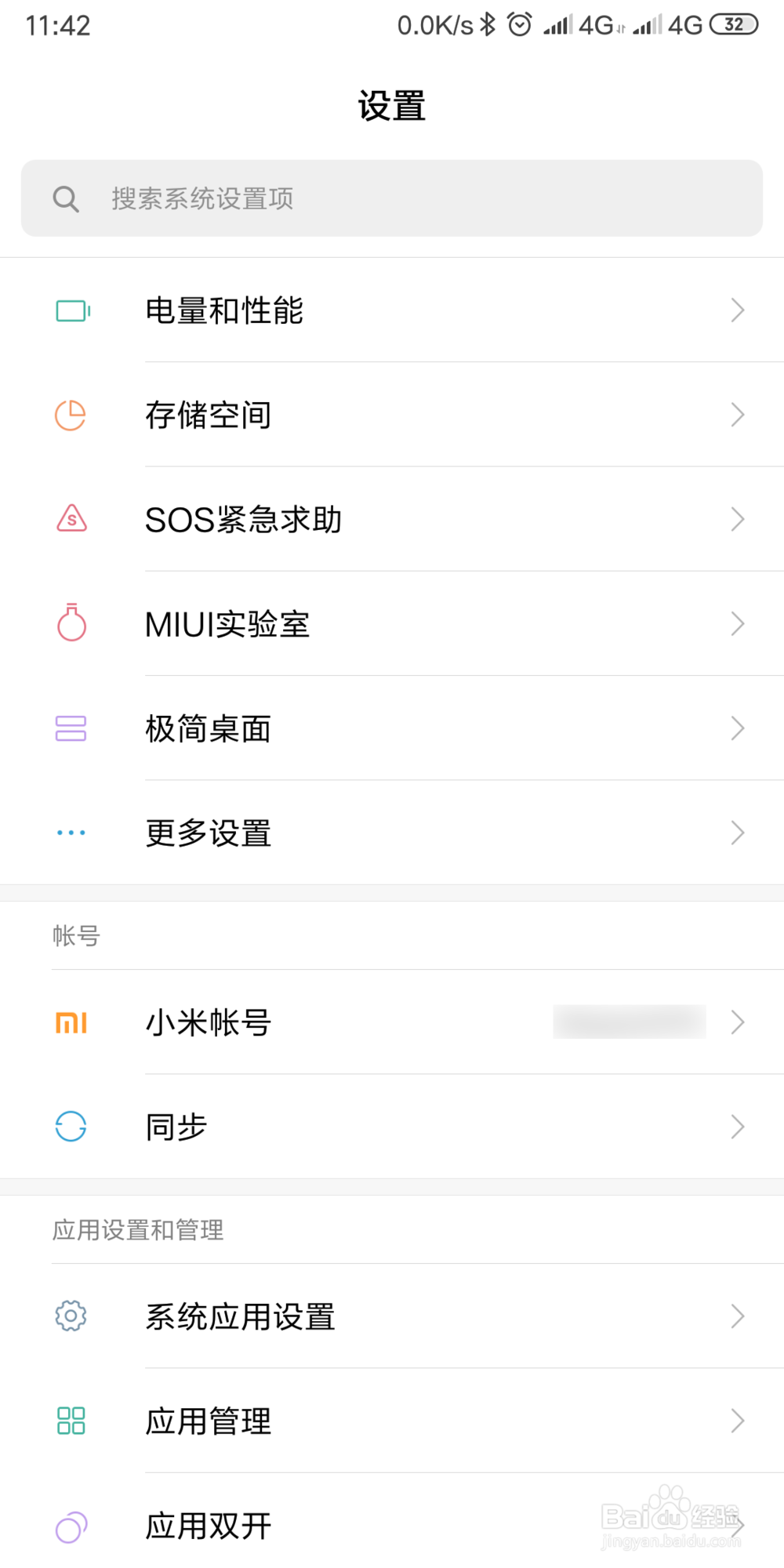Open 同步 sync settings
The image size is (784, 1568).
(x=392, y=1127)
